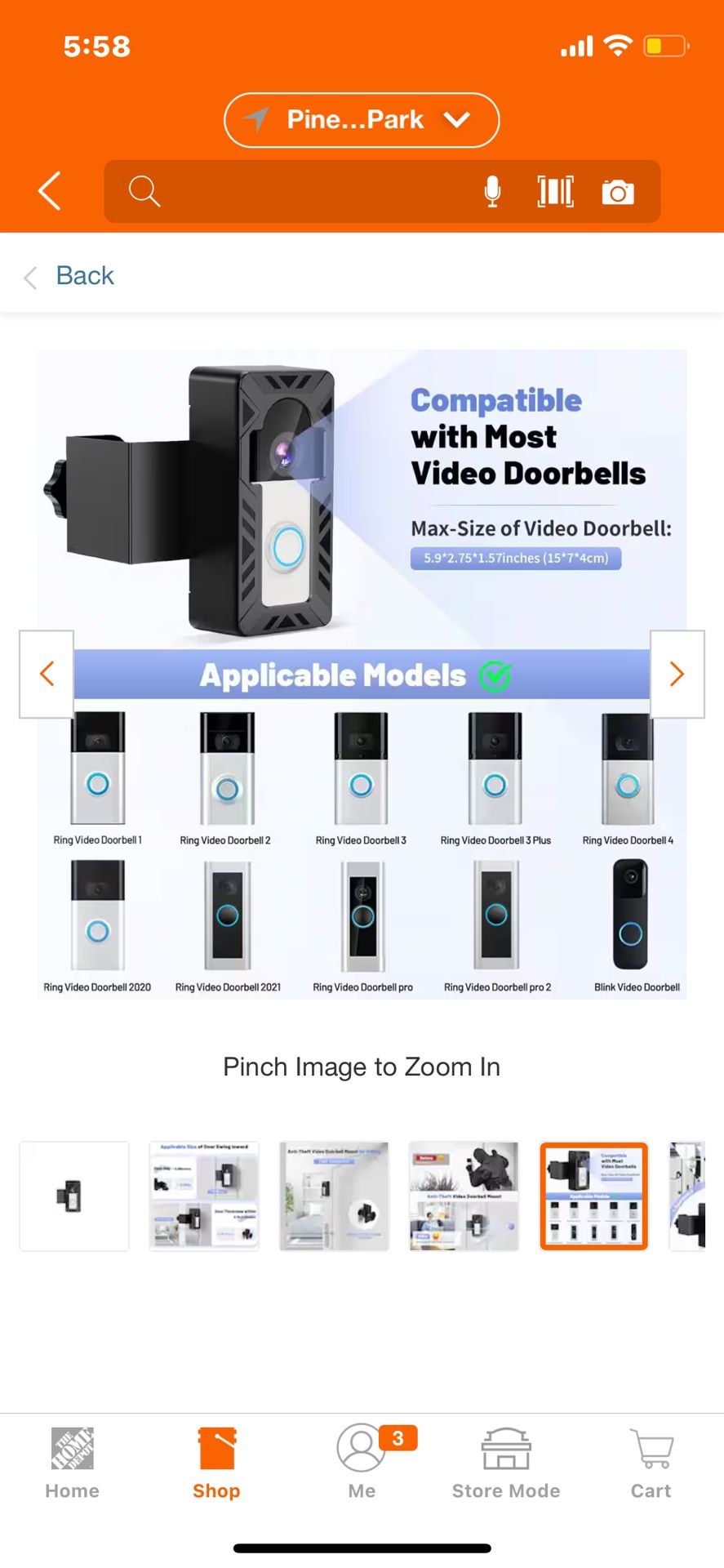This screenshot has width=724, height=1568.
Task: Open the barcode scanner
Action: [555, 192]
